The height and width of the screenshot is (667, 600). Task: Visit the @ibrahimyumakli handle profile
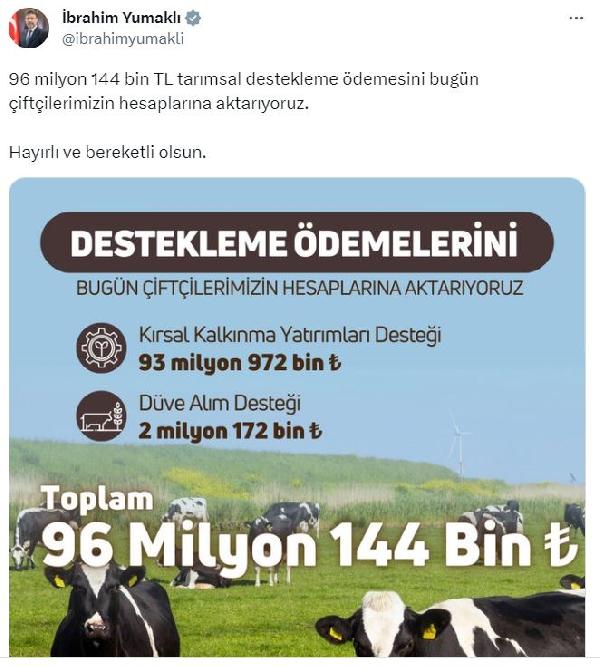tap(123, 38)
